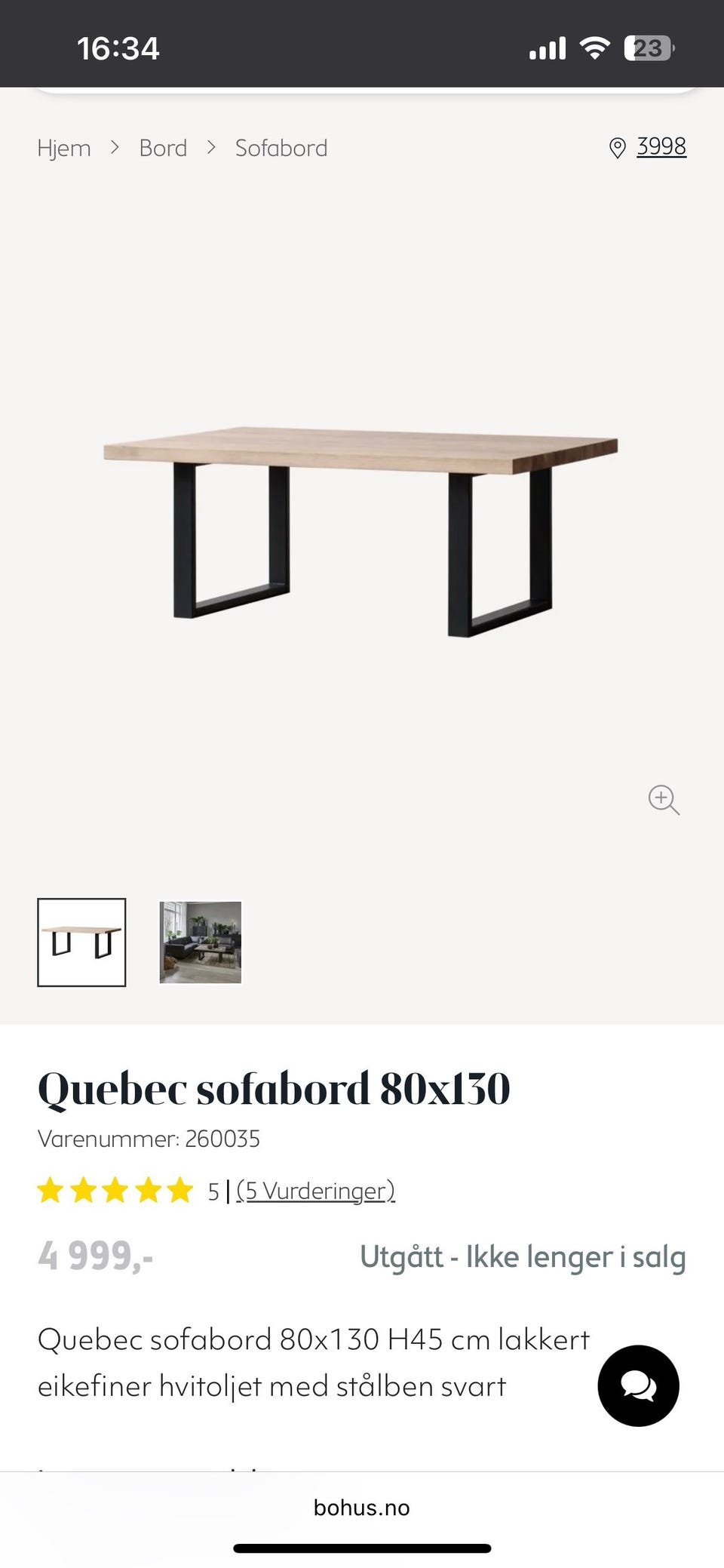
Task: Click the zoom magnifier on product image
Action: (663, 799)
